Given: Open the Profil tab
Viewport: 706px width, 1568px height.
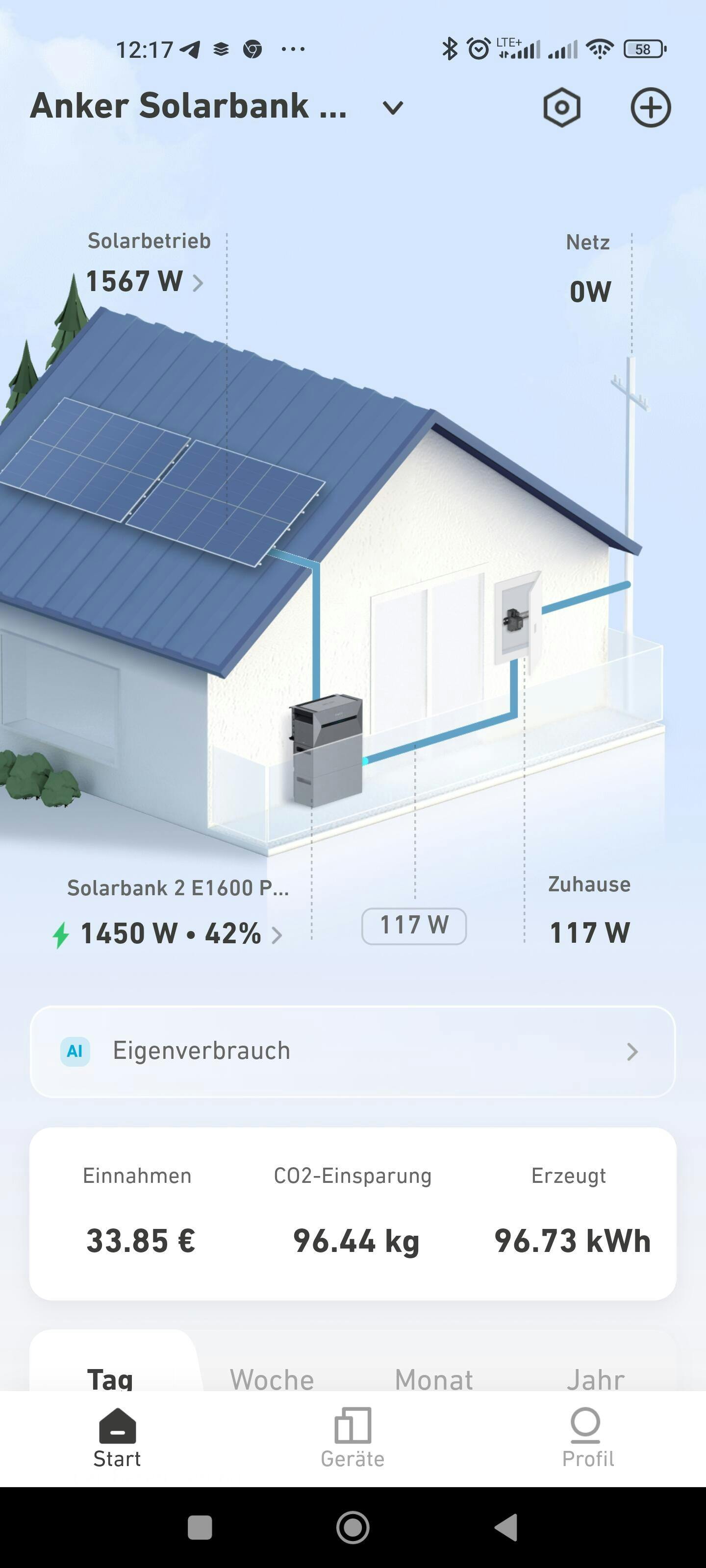Looking at the screenshot, I should pos(587,1438).
